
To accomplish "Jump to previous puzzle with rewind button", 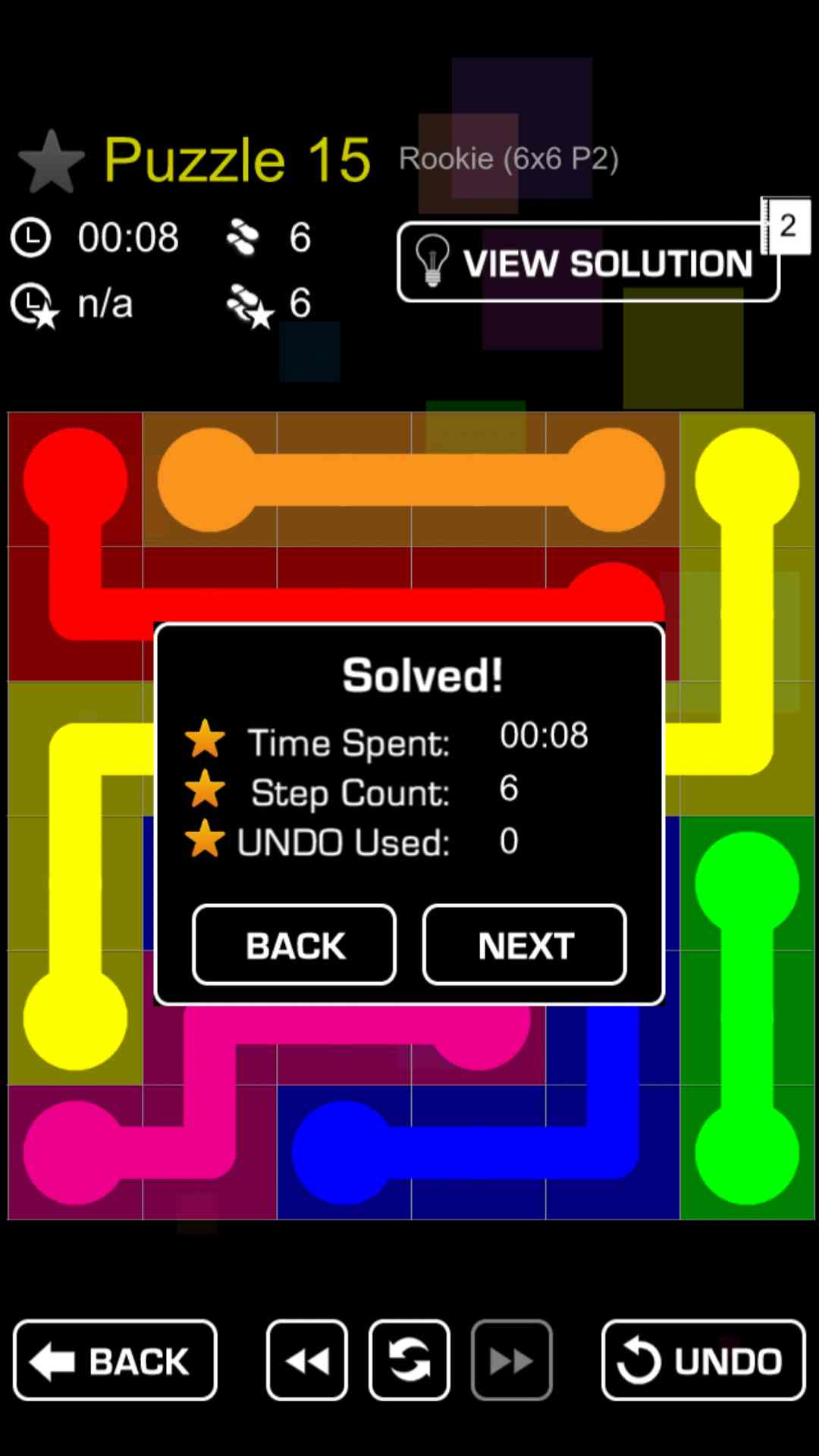I will coord(307,1360).
